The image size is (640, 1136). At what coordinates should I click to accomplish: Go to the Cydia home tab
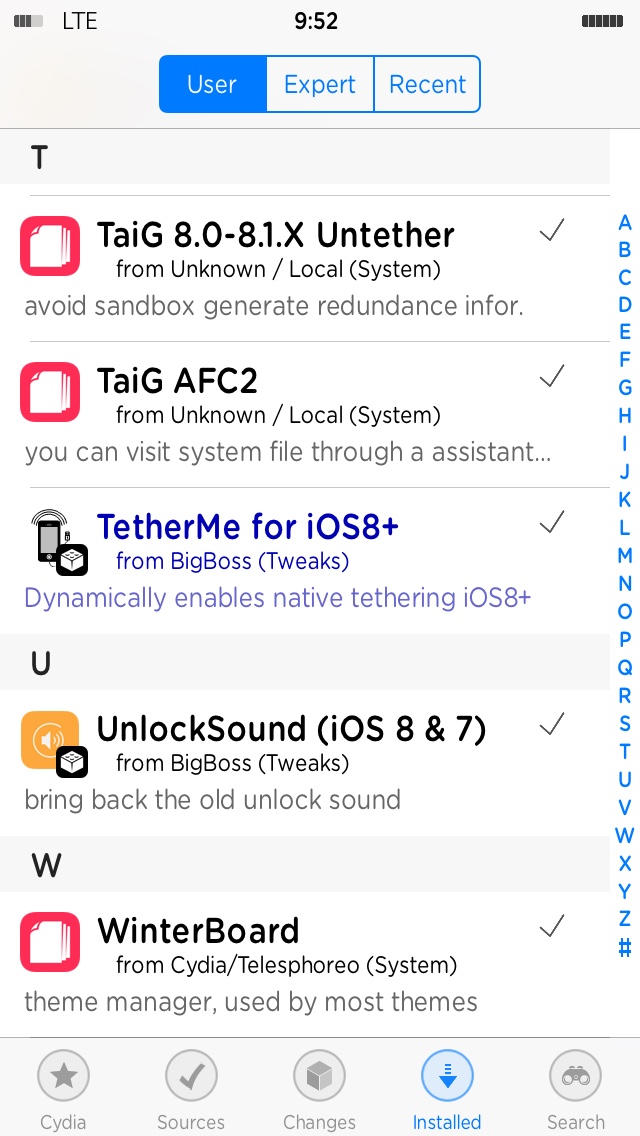pos(64,1092)
